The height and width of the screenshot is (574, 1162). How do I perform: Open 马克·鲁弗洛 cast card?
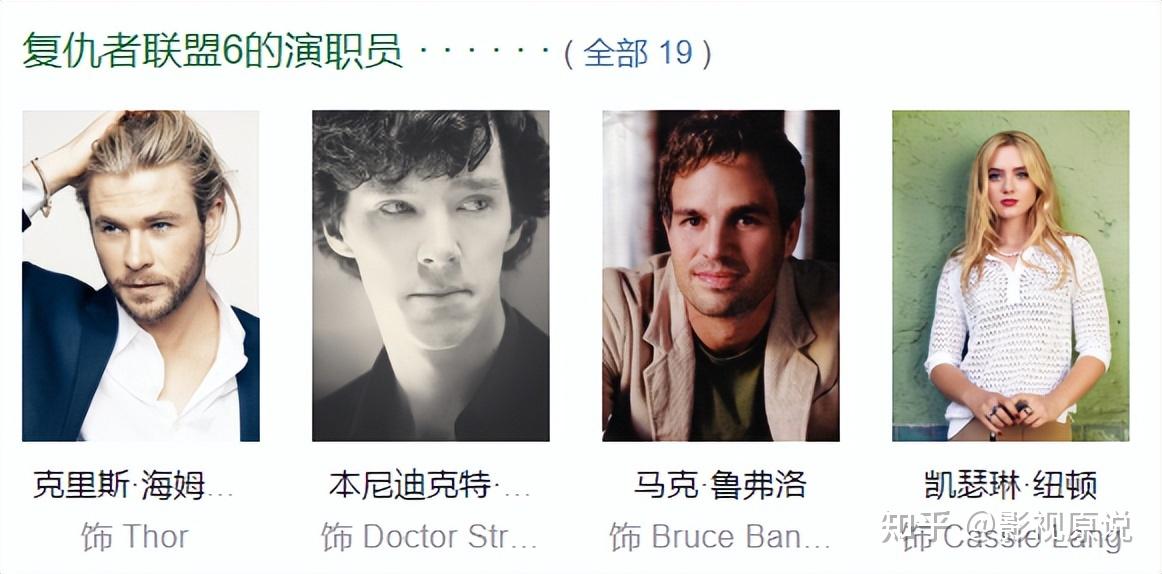pos(720,276)
